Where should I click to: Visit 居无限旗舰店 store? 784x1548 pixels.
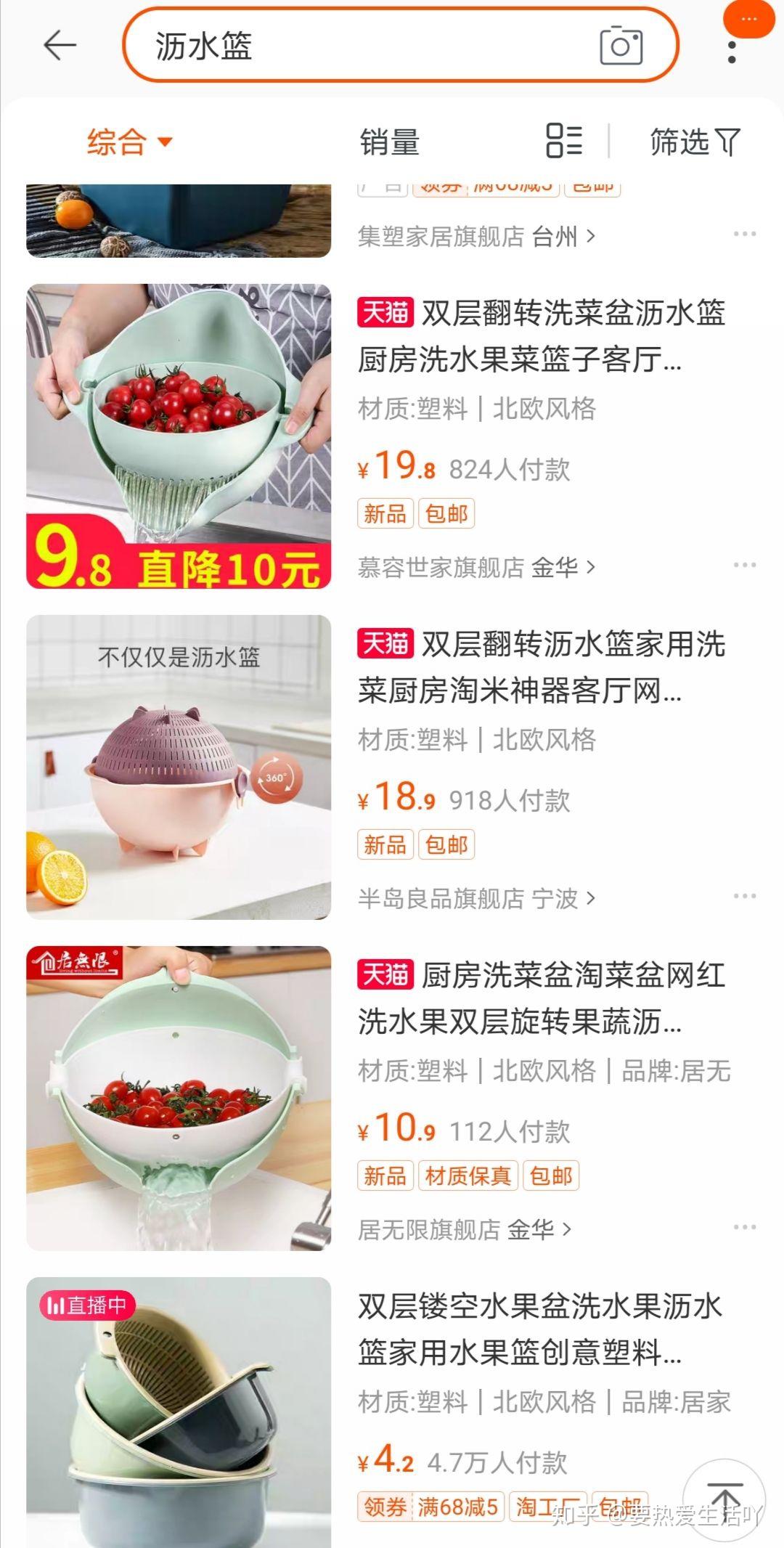click(x=465, y=1229)
